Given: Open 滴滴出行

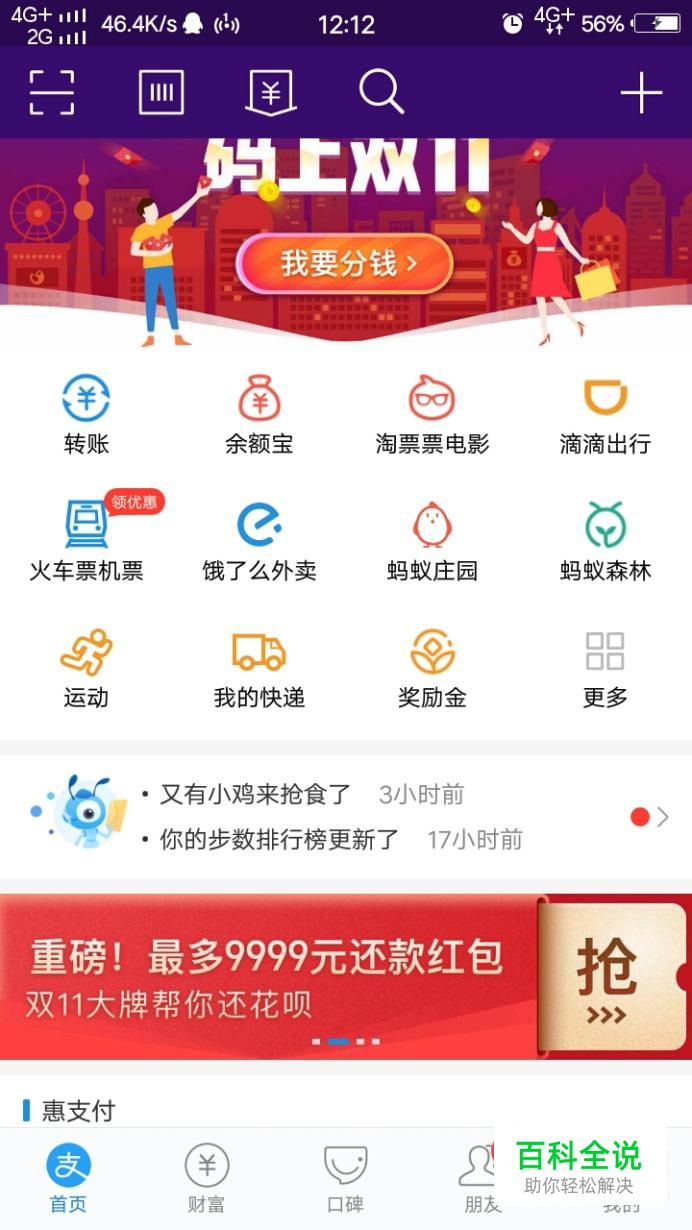Looking at the screenshot, I should [x=605, y=414].
